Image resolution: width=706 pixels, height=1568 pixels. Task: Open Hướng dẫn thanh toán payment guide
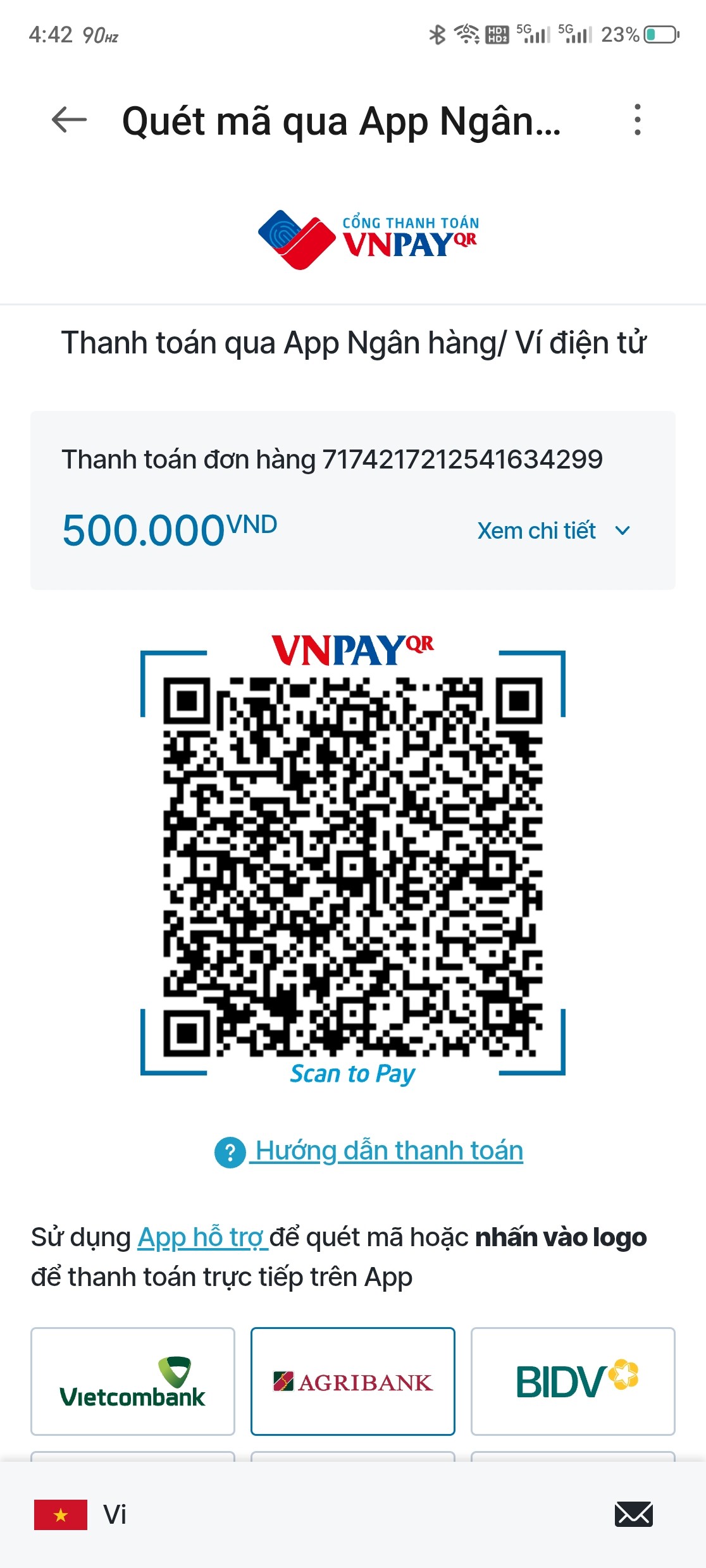coord(388,1151)
